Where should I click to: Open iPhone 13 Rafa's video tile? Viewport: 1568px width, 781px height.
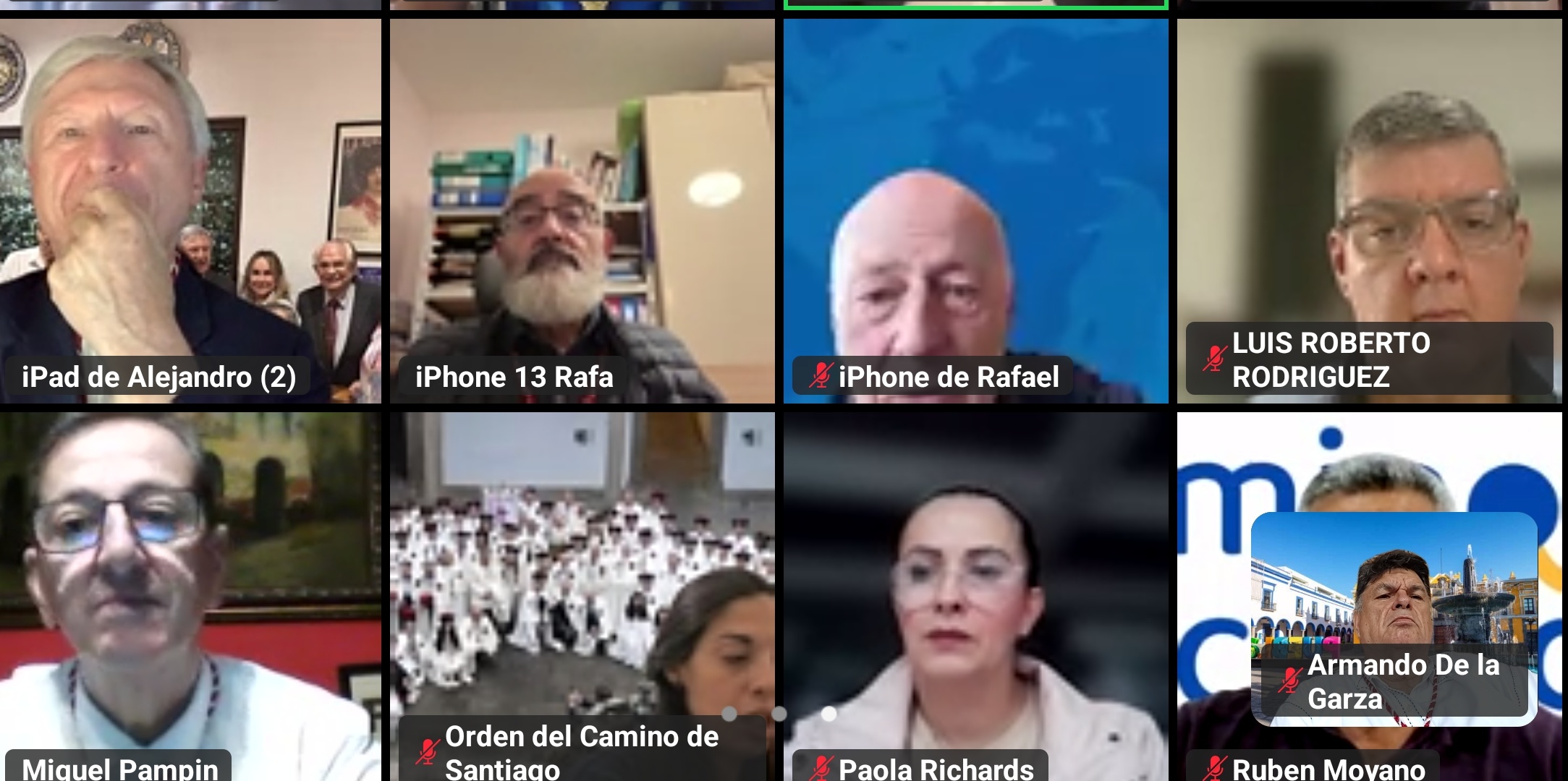(x=582, y=210)
